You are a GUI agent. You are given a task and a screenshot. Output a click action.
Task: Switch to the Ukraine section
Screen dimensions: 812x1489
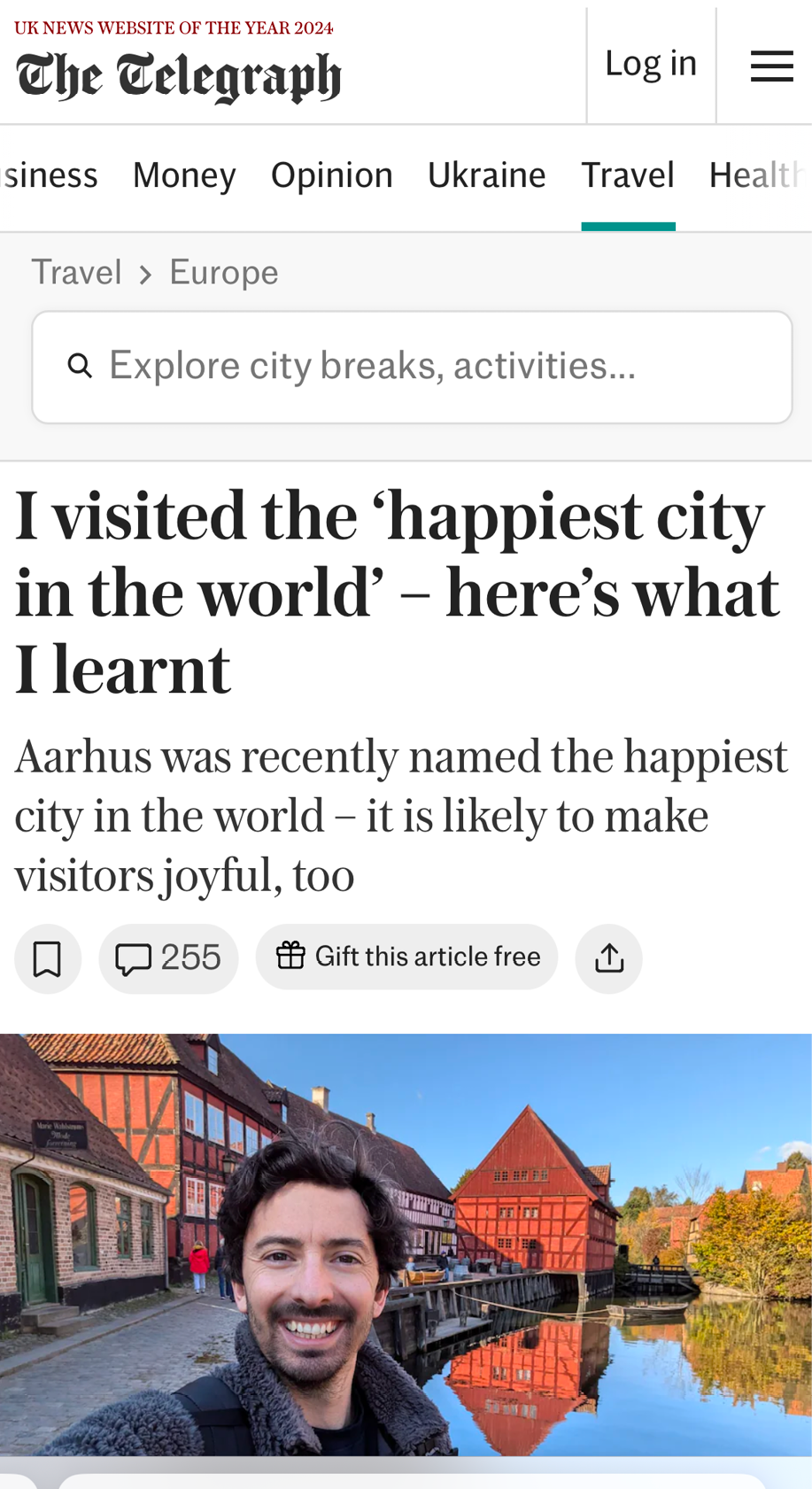click(486, 175)
